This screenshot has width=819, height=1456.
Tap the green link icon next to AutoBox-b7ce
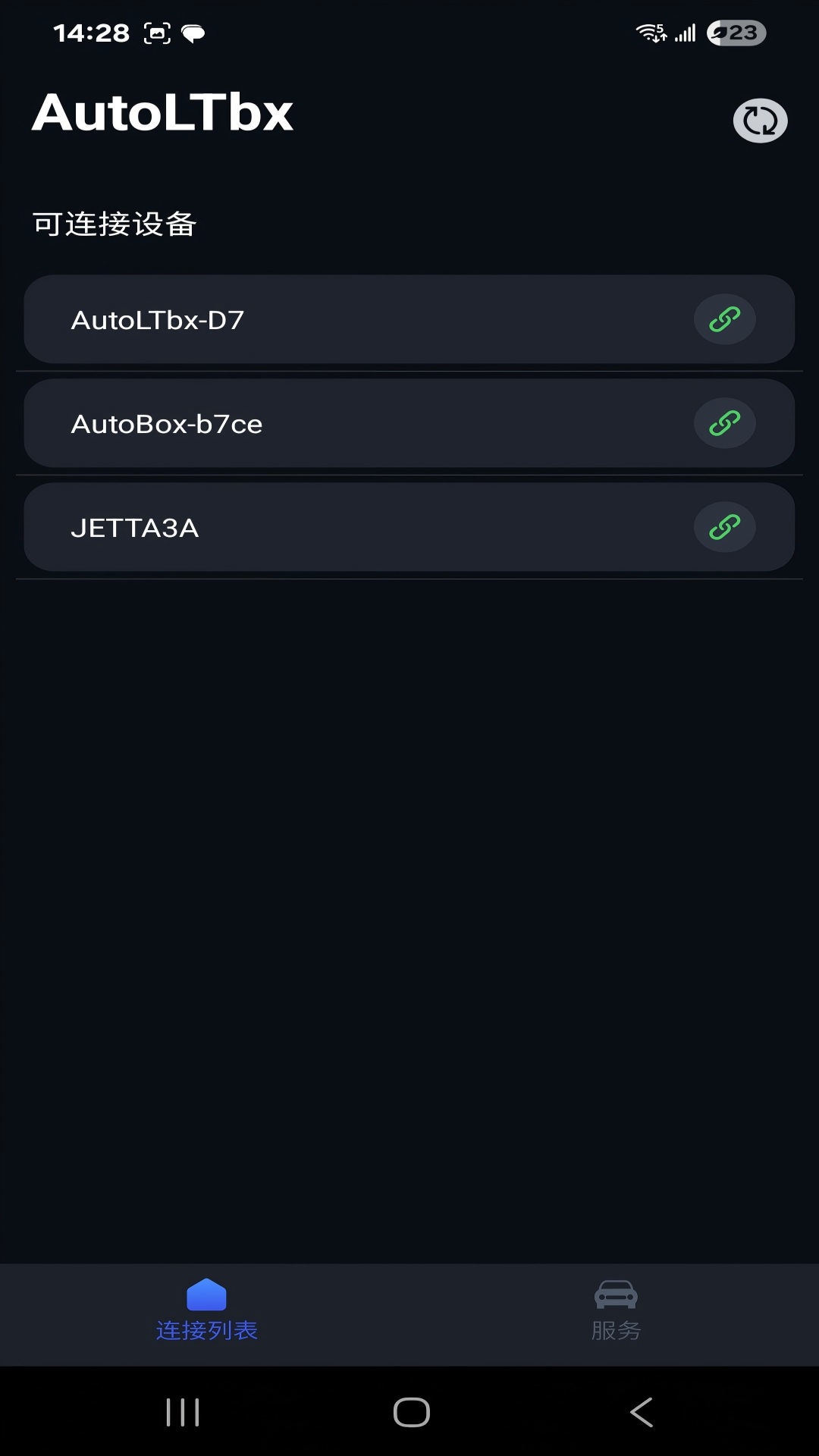(x=724, y=423)
